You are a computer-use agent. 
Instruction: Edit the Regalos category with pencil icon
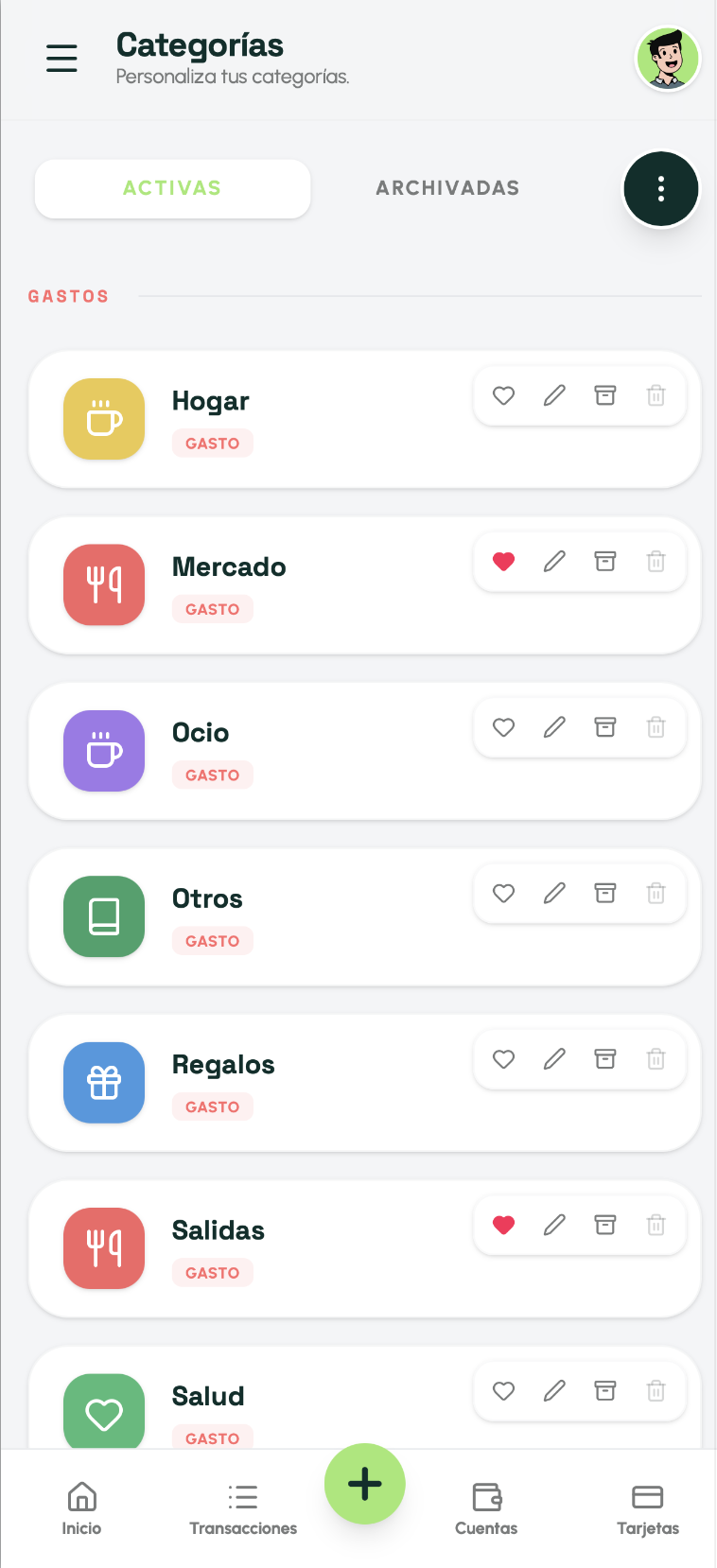pyautogui.click(x=554, y=1059)
